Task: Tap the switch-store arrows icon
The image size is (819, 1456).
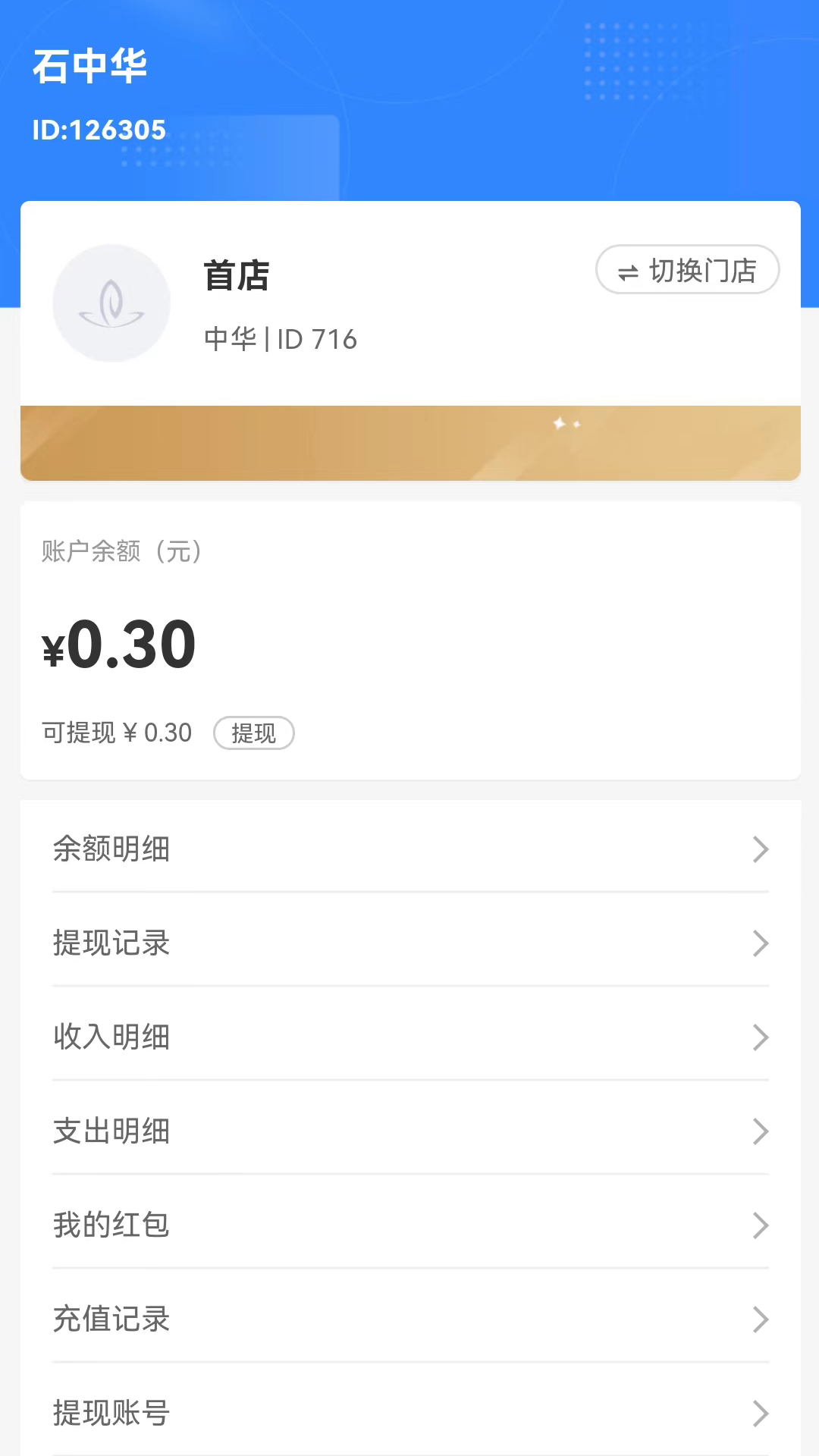Action: pyautogui.click(x=629, y=269)
